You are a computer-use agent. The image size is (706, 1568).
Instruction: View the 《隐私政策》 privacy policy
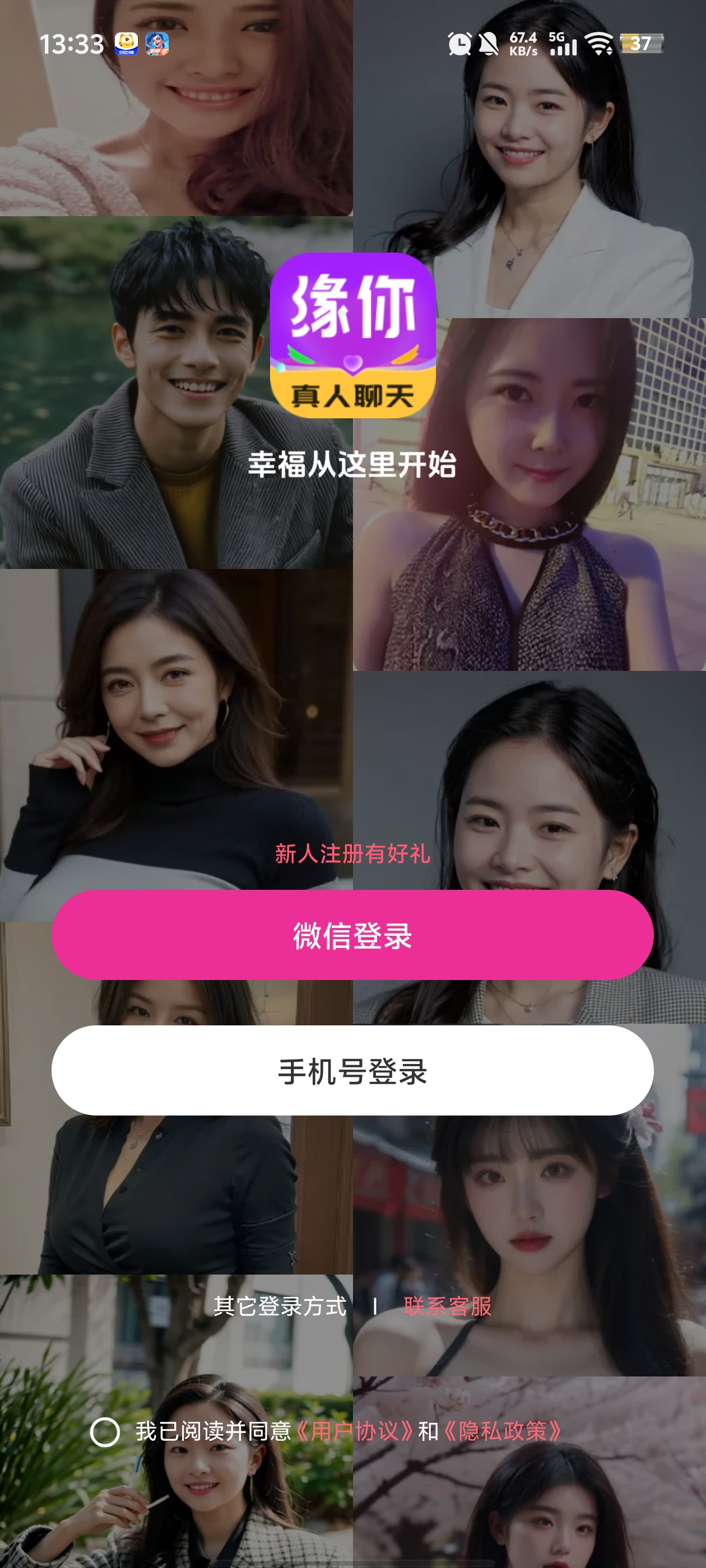click(503, 1431)
